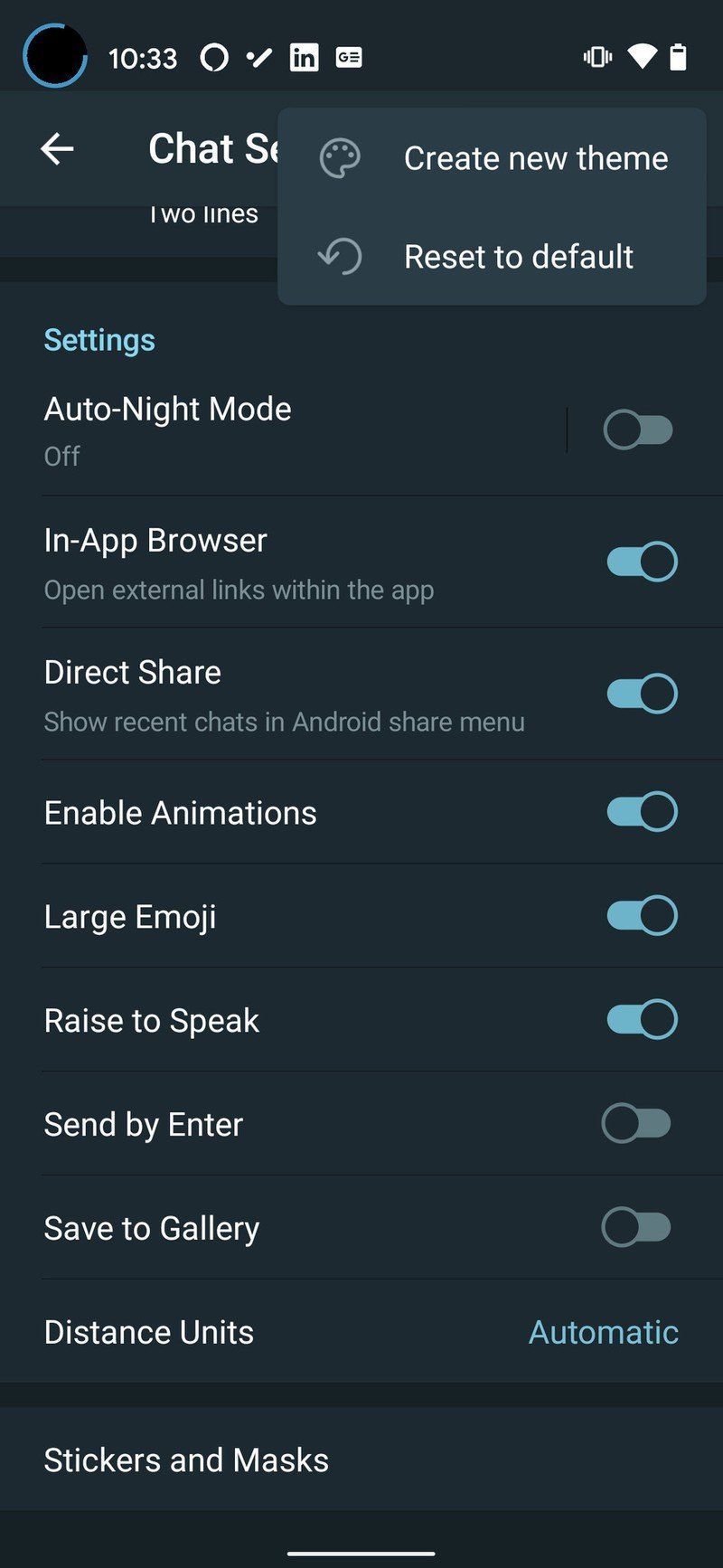This screenshot has height=1568, width=723.
Task: Click the clock in the status bar
Action: pyautogui.click(x=141, y=57)
